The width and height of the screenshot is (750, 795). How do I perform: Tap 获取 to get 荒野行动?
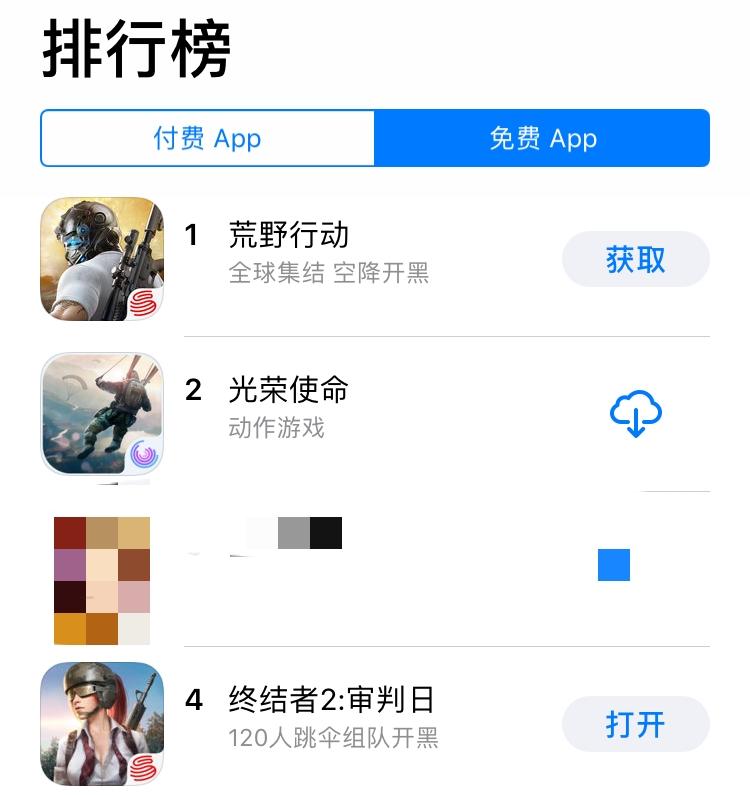pyautogui.click(x=635, y=260)
